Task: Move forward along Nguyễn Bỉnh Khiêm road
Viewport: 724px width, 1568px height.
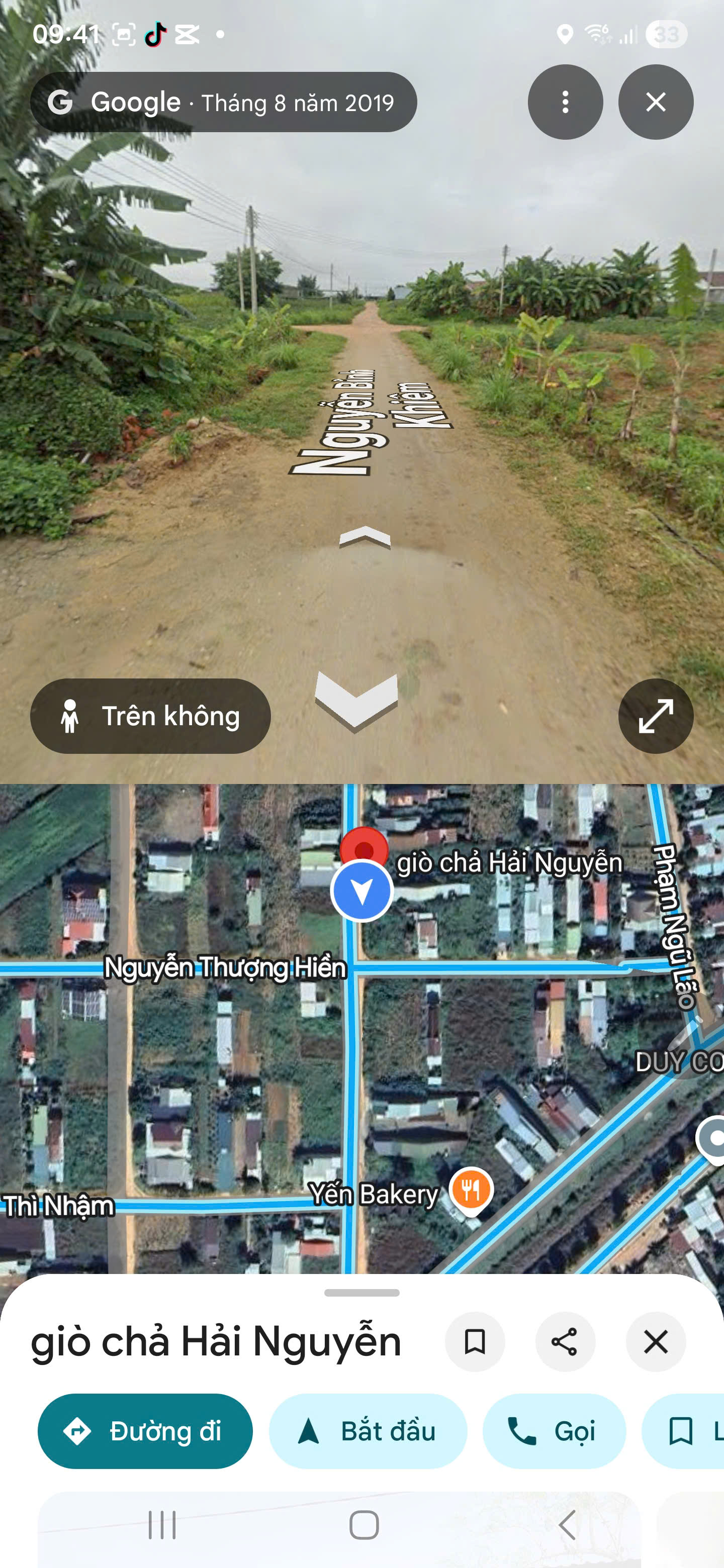Action: click(x=365, y=538)
